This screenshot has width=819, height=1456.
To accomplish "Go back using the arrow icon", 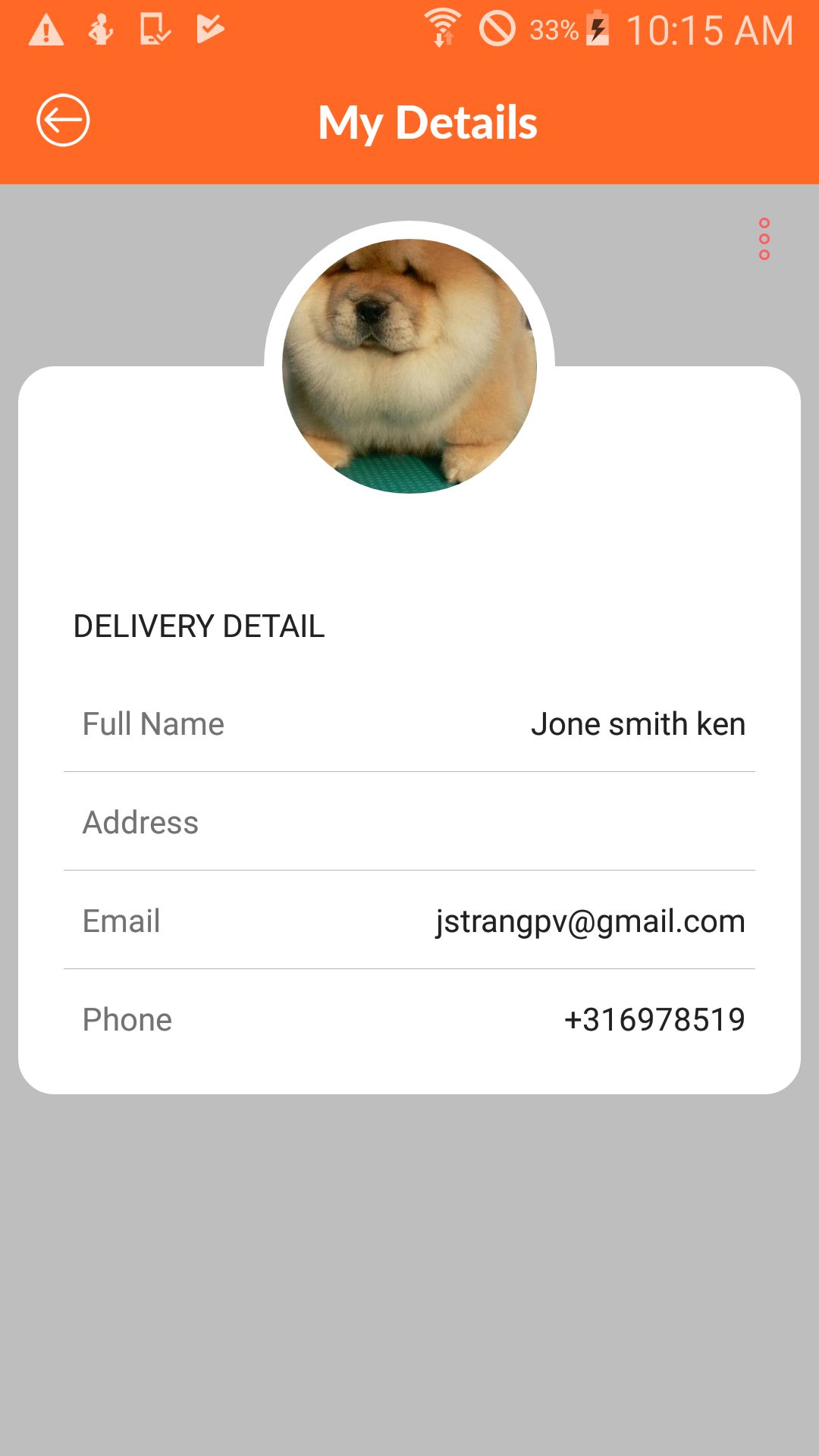I will [63, 121].
